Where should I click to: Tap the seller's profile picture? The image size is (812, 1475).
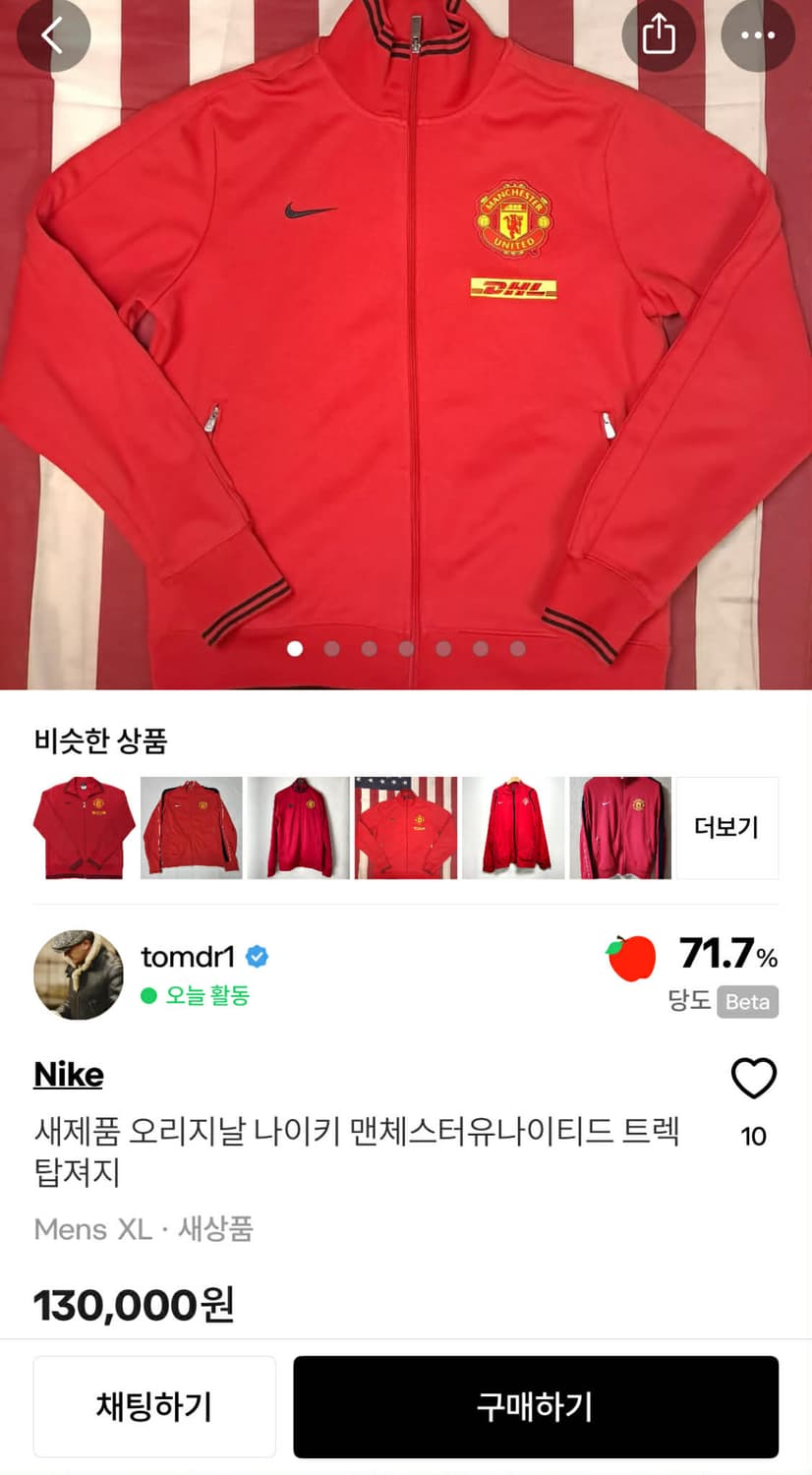point(78,974)
